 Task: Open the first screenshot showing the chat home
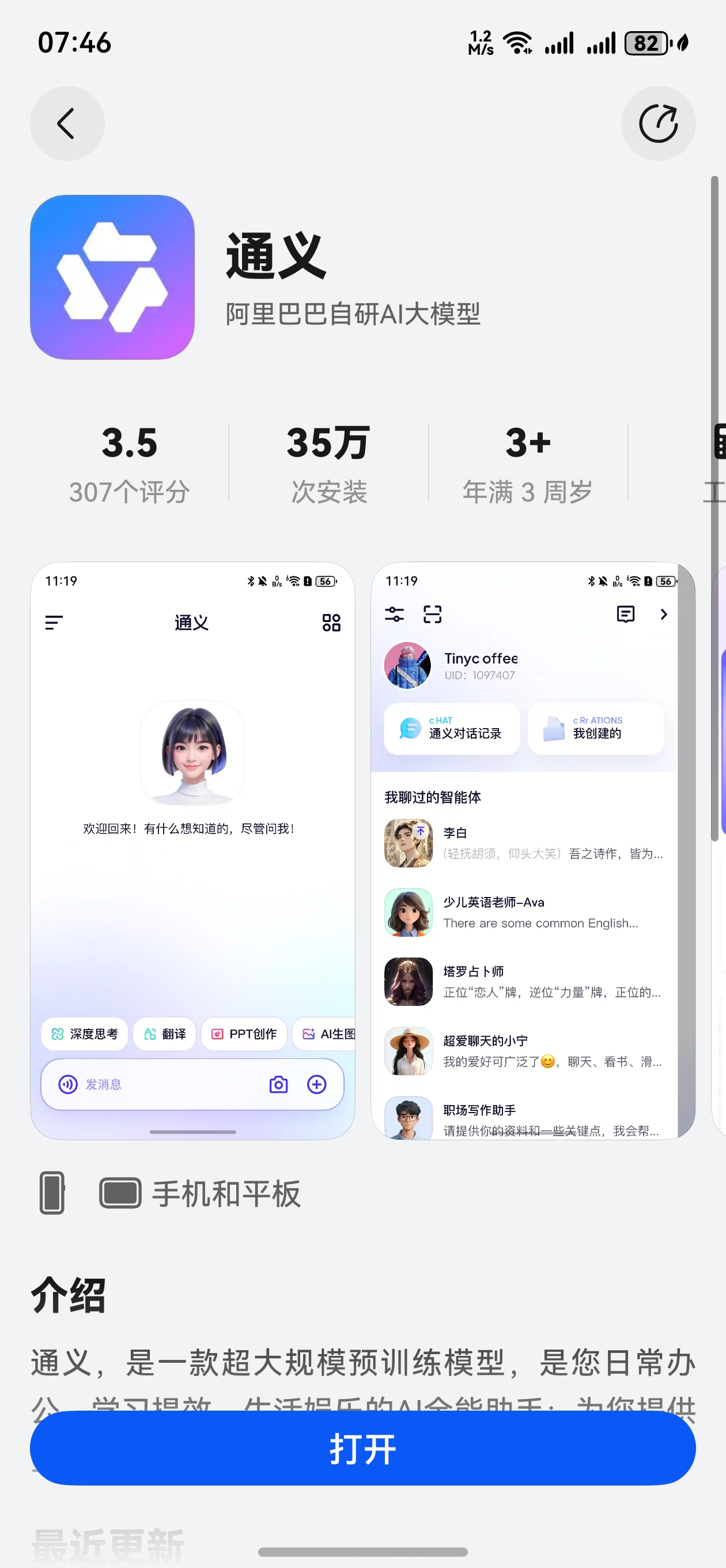pyautogui.click(x=192, y=850)
